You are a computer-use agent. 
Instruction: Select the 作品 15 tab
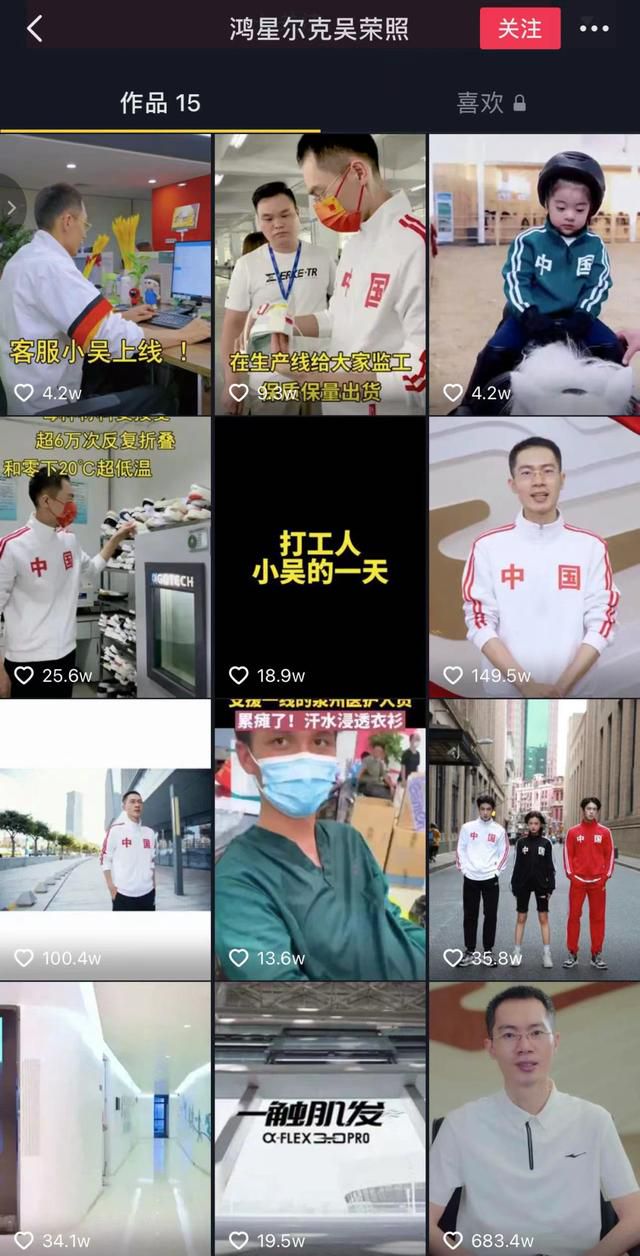pyautogui.click(x=160, y=102)
